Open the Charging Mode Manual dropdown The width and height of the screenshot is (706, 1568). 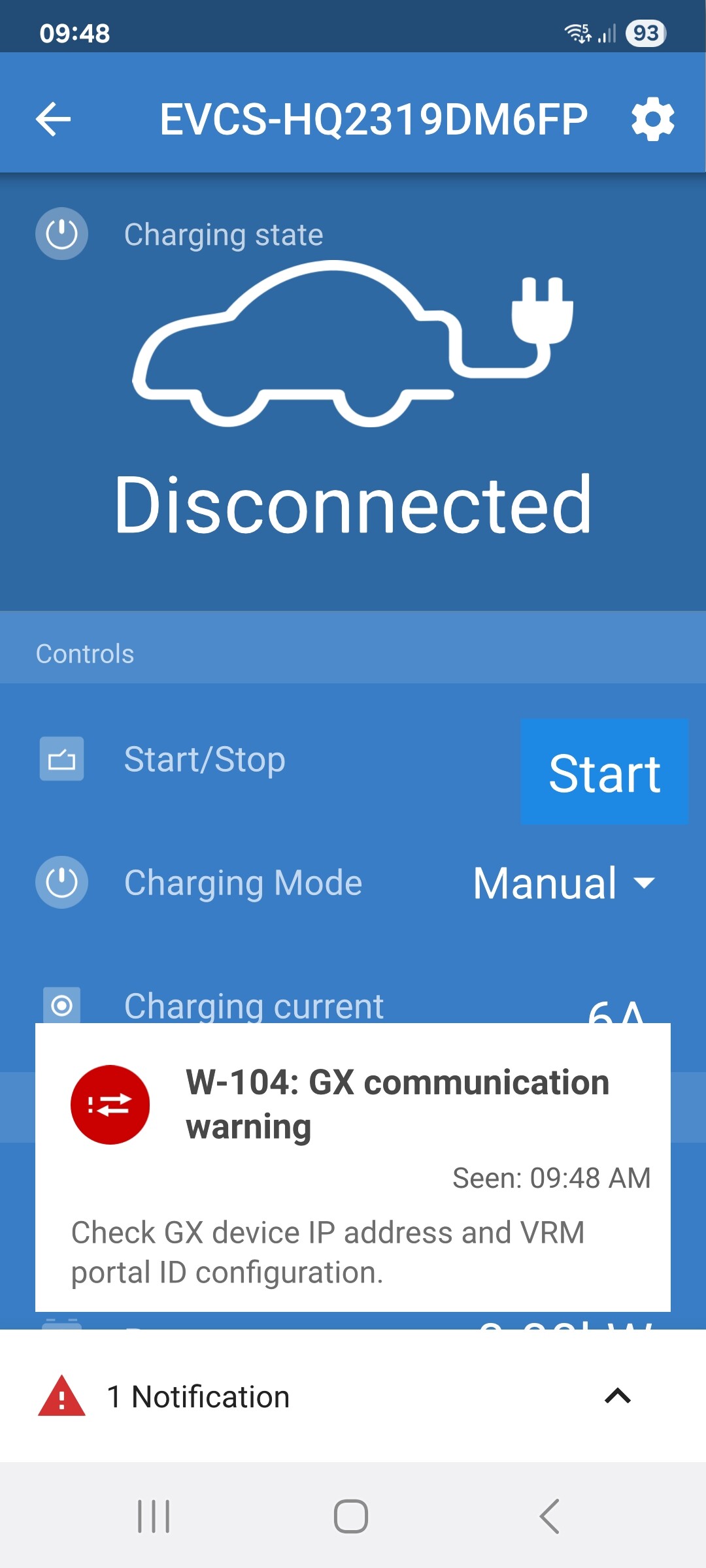click(x=563, y=883)
